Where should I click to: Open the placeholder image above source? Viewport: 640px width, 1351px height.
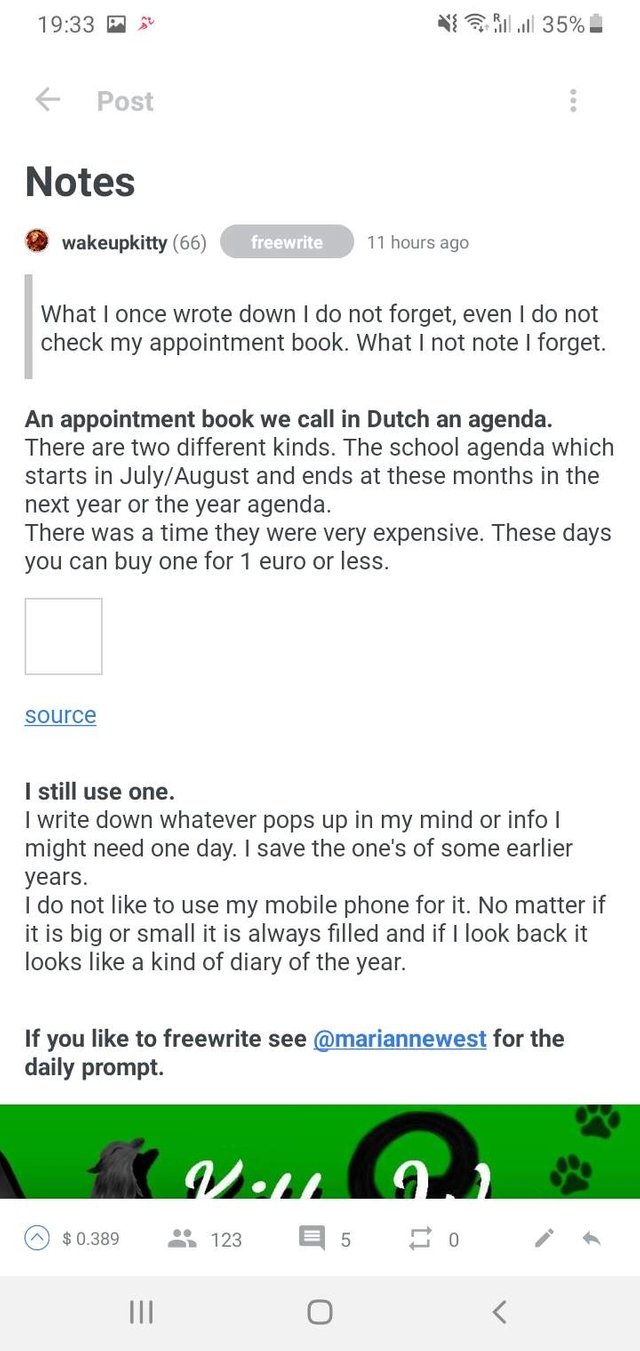click(x=63, y=636)
